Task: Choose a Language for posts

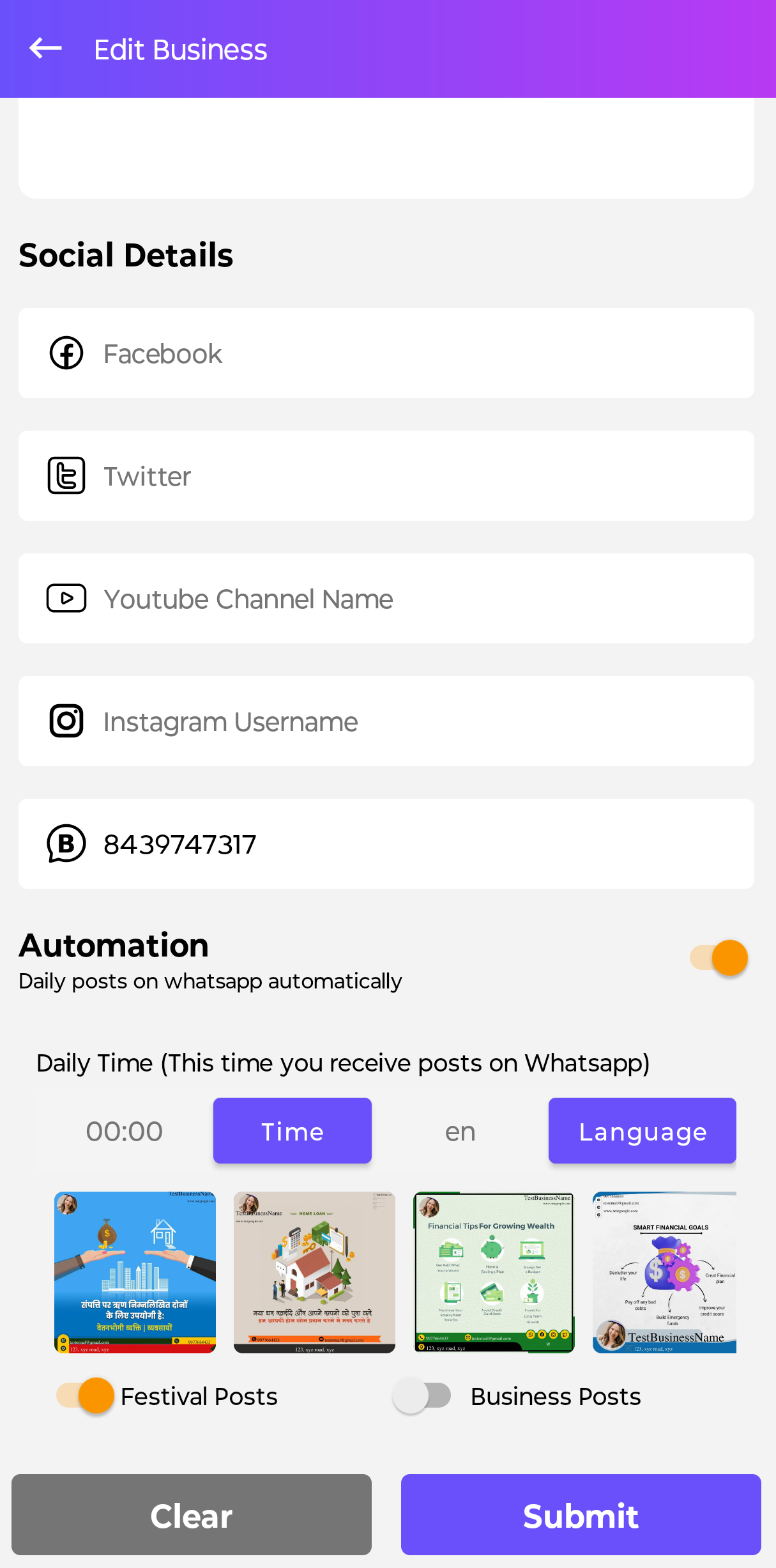Action: click(x=642, y=1131)
